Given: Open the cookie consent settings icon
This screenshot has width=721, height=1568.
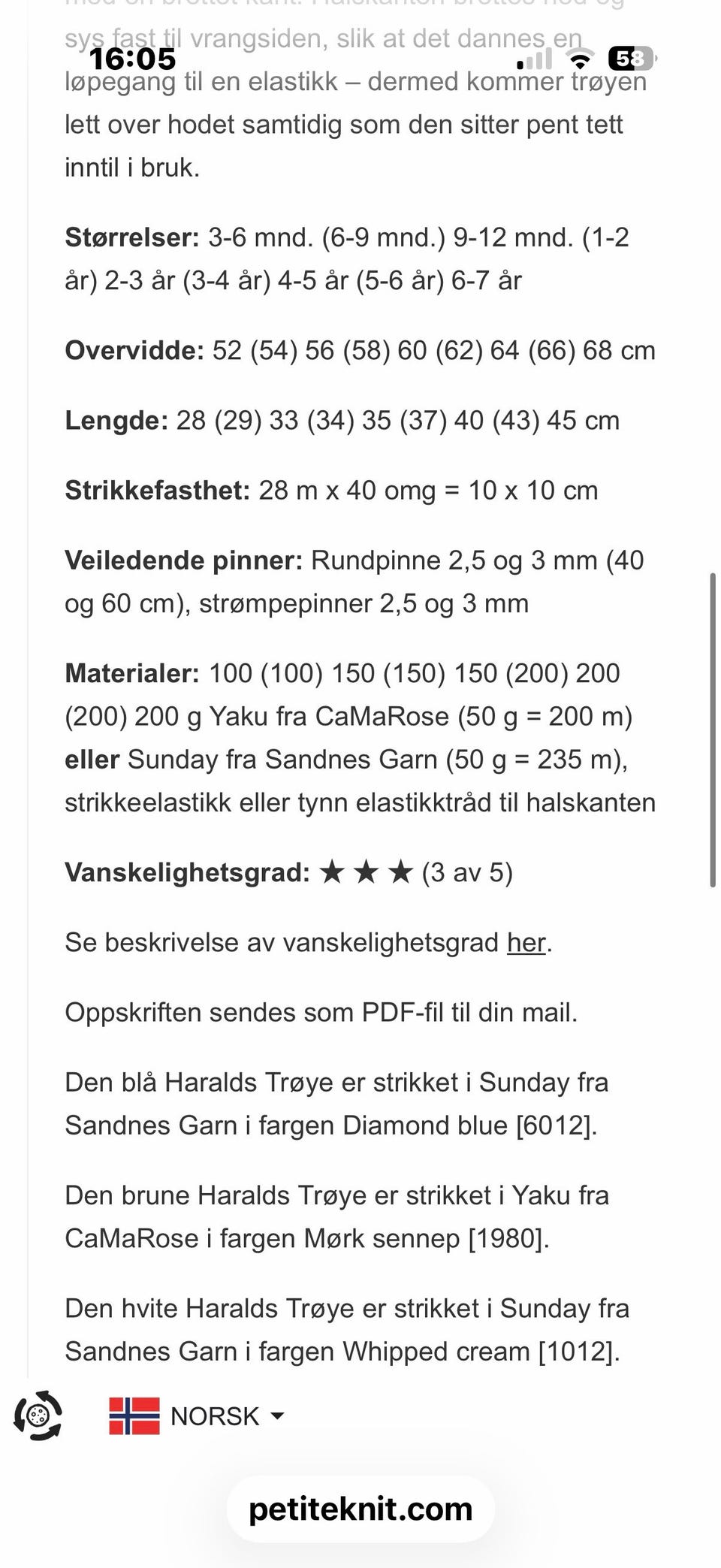Looking at the screenshot, I should [39, 1415].
